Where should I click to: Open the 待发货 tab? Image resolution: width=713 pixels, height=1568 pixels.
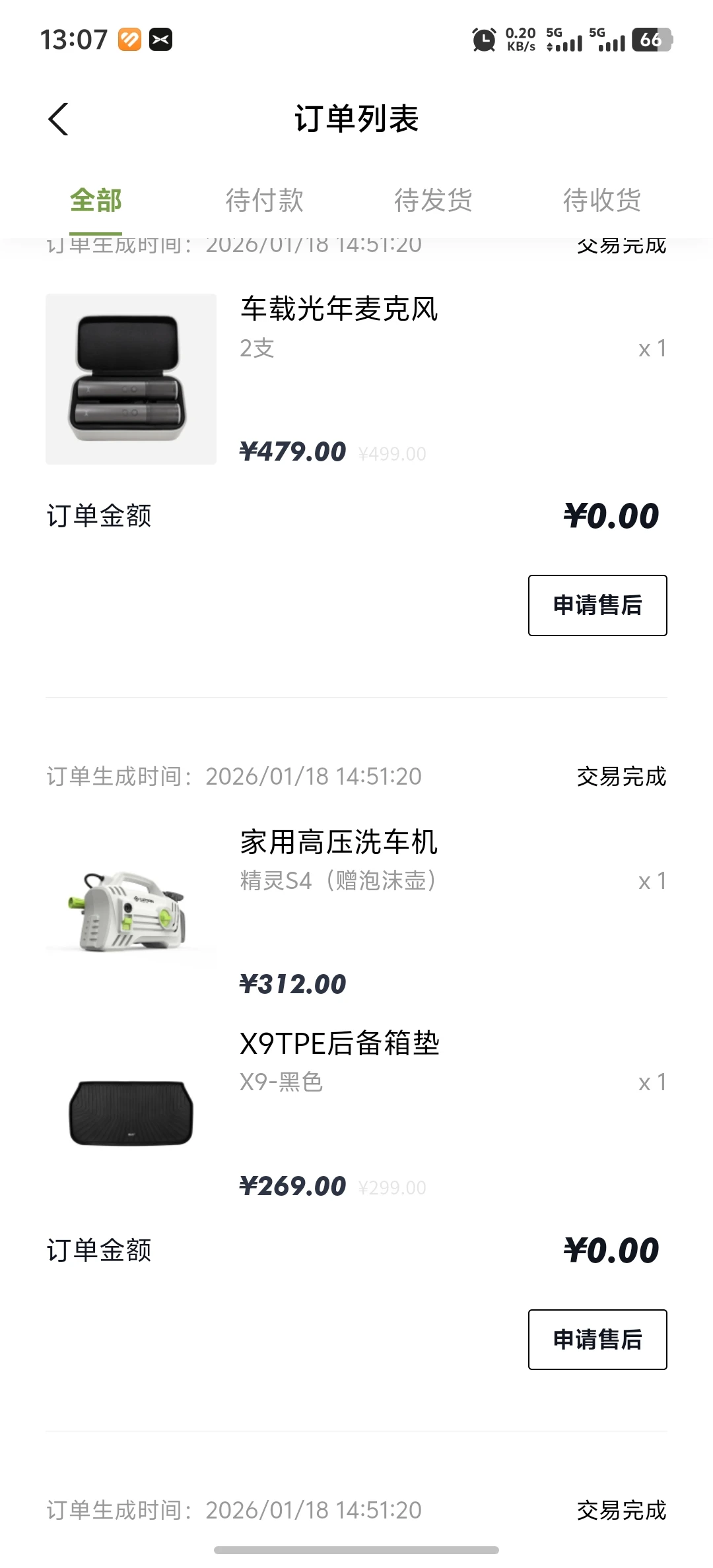pos(433,200)
